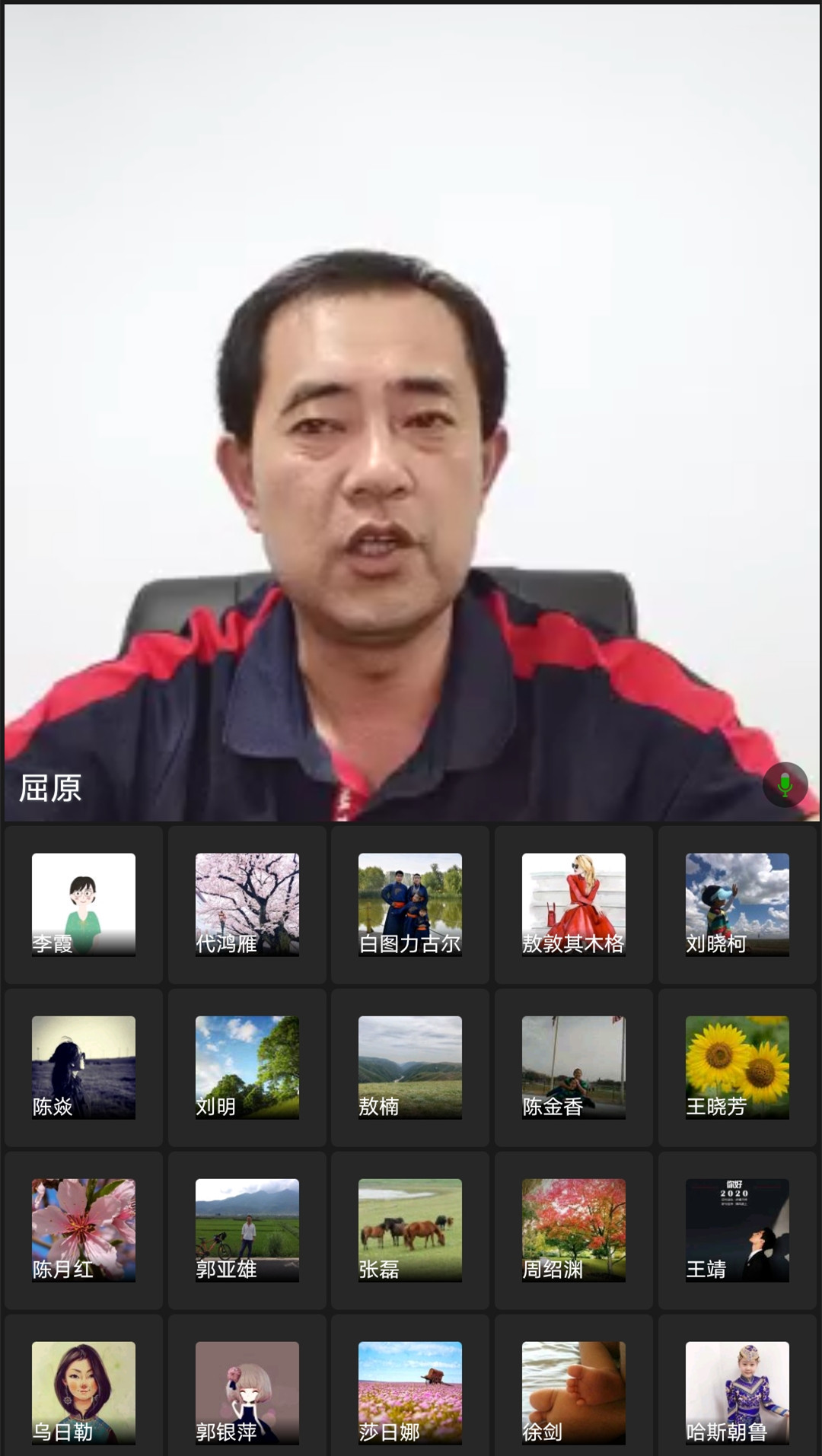Select participant tile 代鸿雁
Viewport: 822px width, 1456px height.
[247, 904]
